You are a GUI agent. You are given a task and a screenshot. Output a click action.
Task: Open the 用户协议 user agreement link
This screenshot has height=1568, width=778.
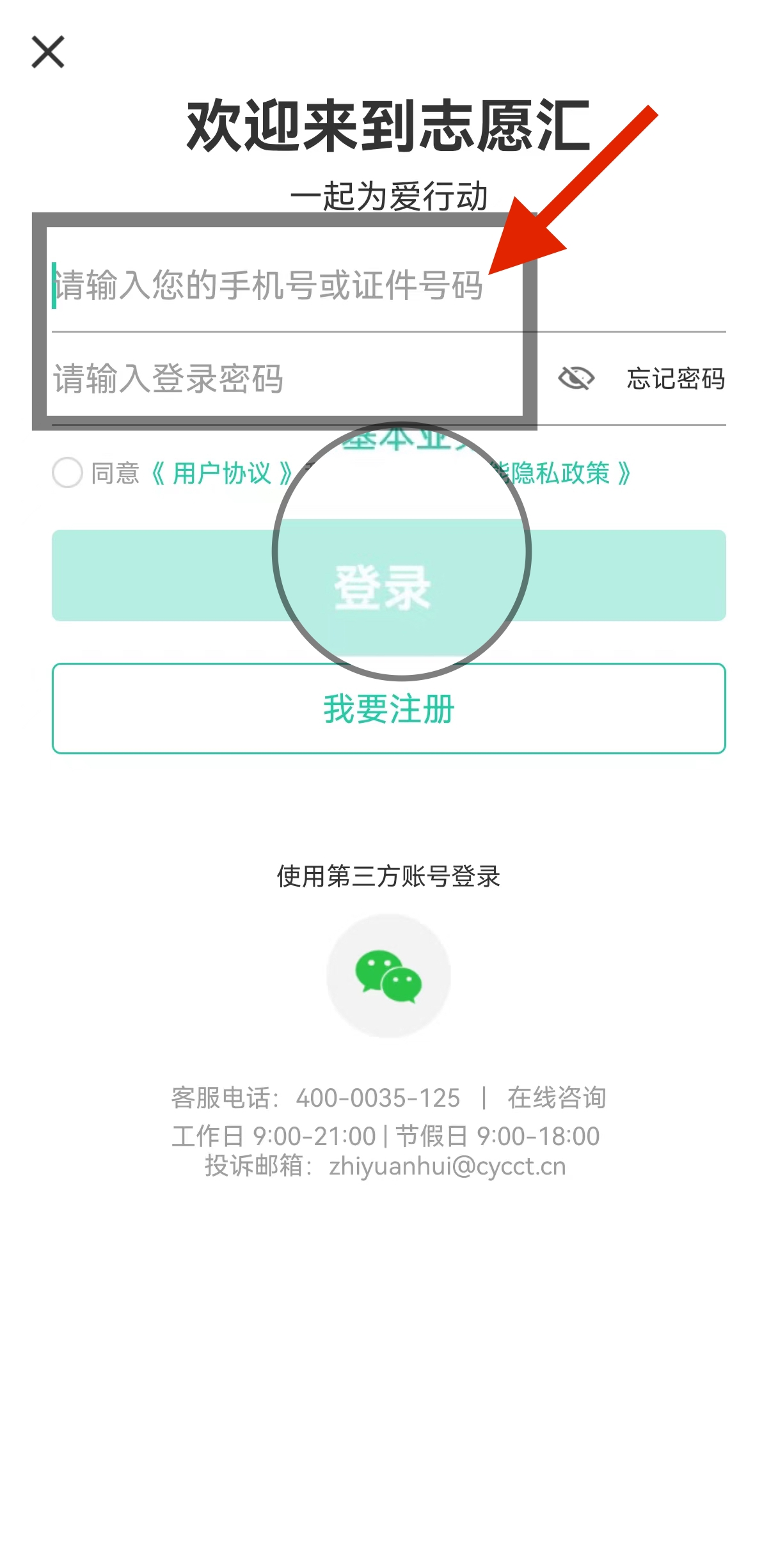[x=222, y=473]
